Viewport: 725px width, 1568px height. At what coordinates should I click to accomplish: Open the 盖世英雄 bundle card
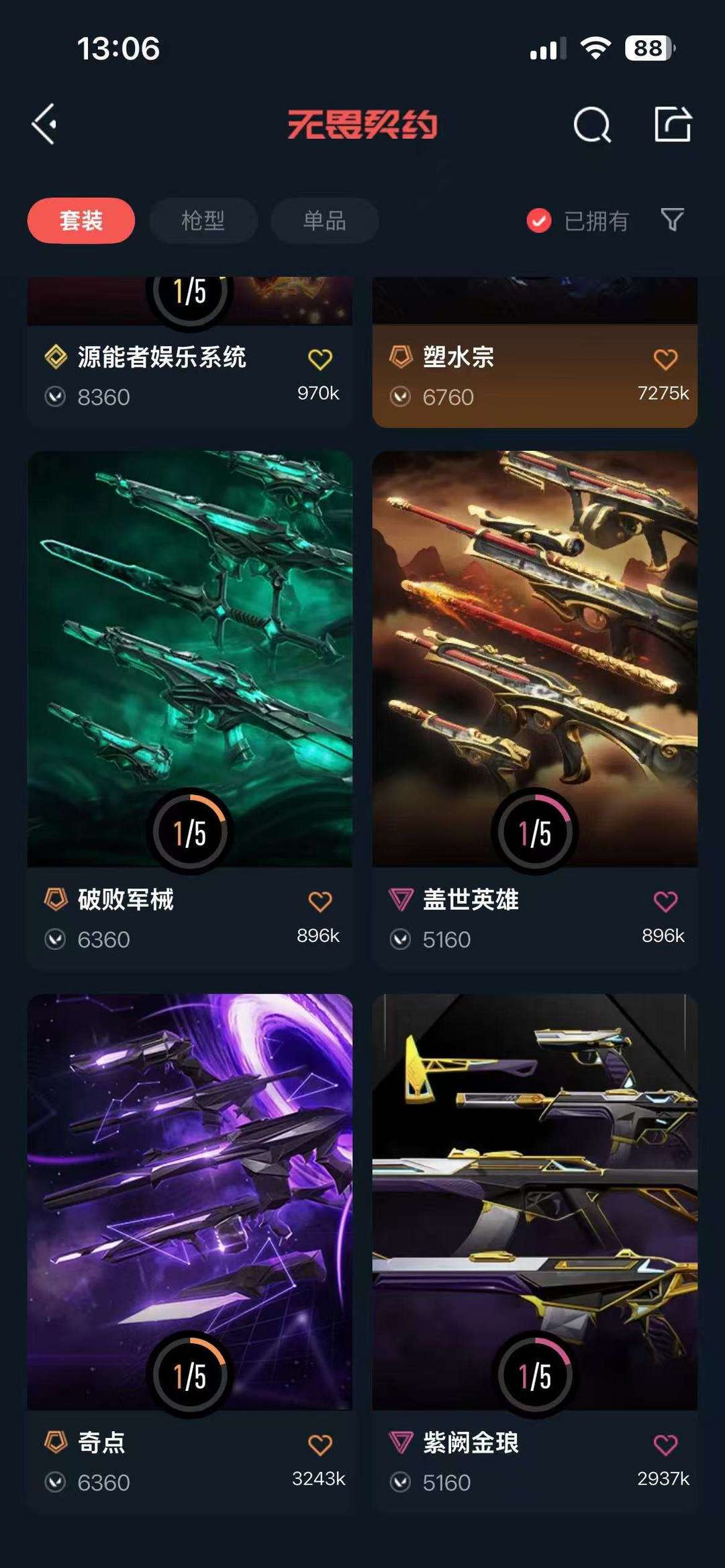[535, 710]
